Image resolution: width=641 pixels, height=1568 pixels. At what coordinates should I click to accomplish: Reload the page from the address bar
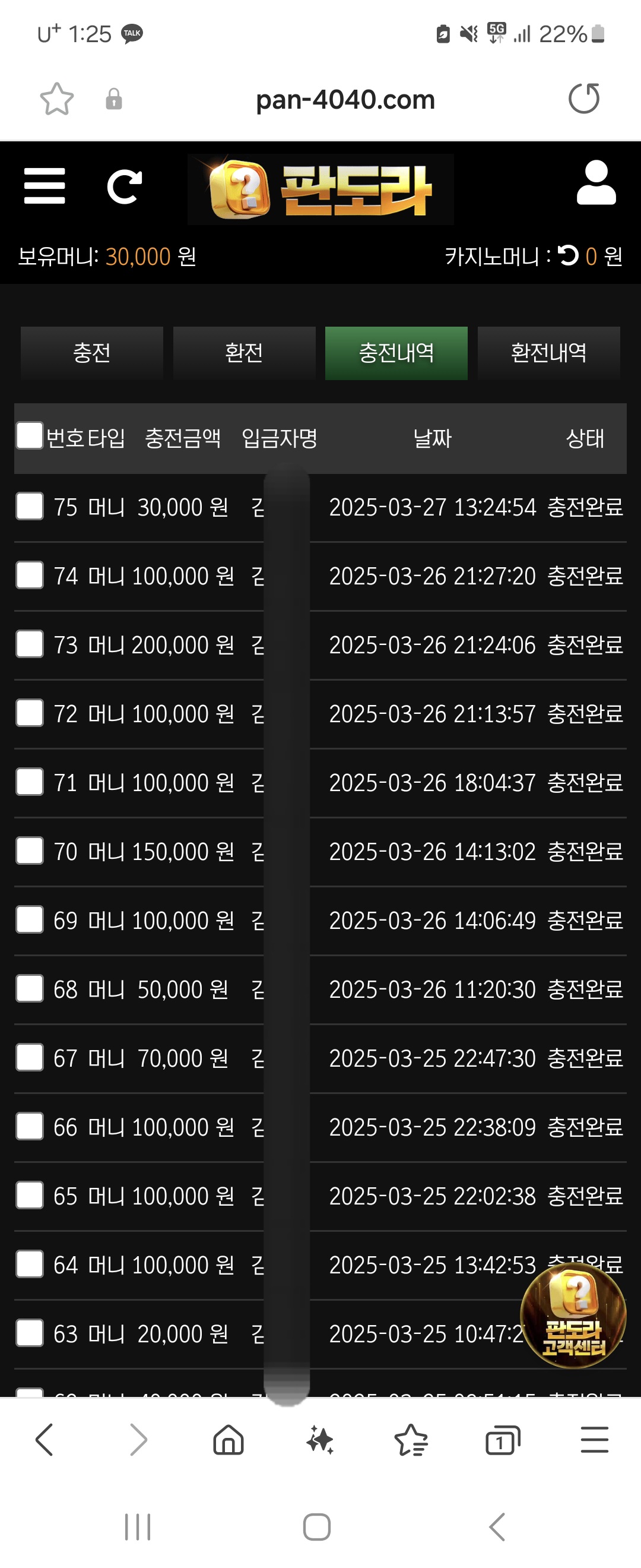584,99
